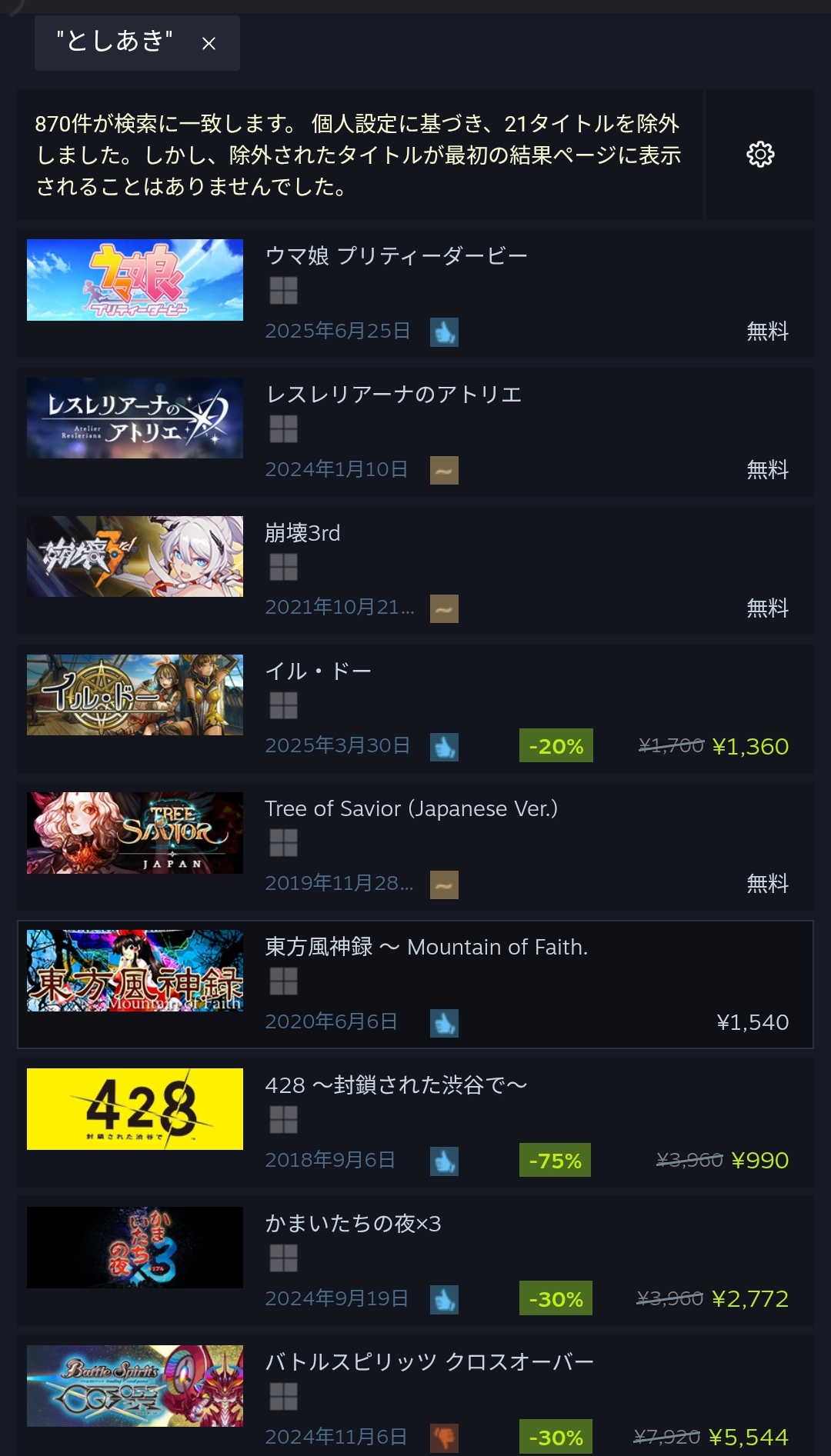Select イル・ドー search result

coord(415,708)
